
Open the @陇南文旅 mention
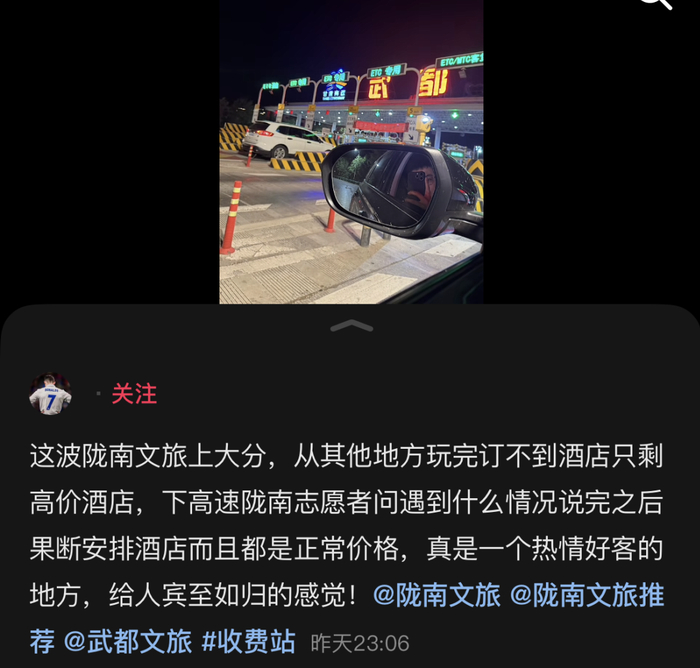pos(436,595)
